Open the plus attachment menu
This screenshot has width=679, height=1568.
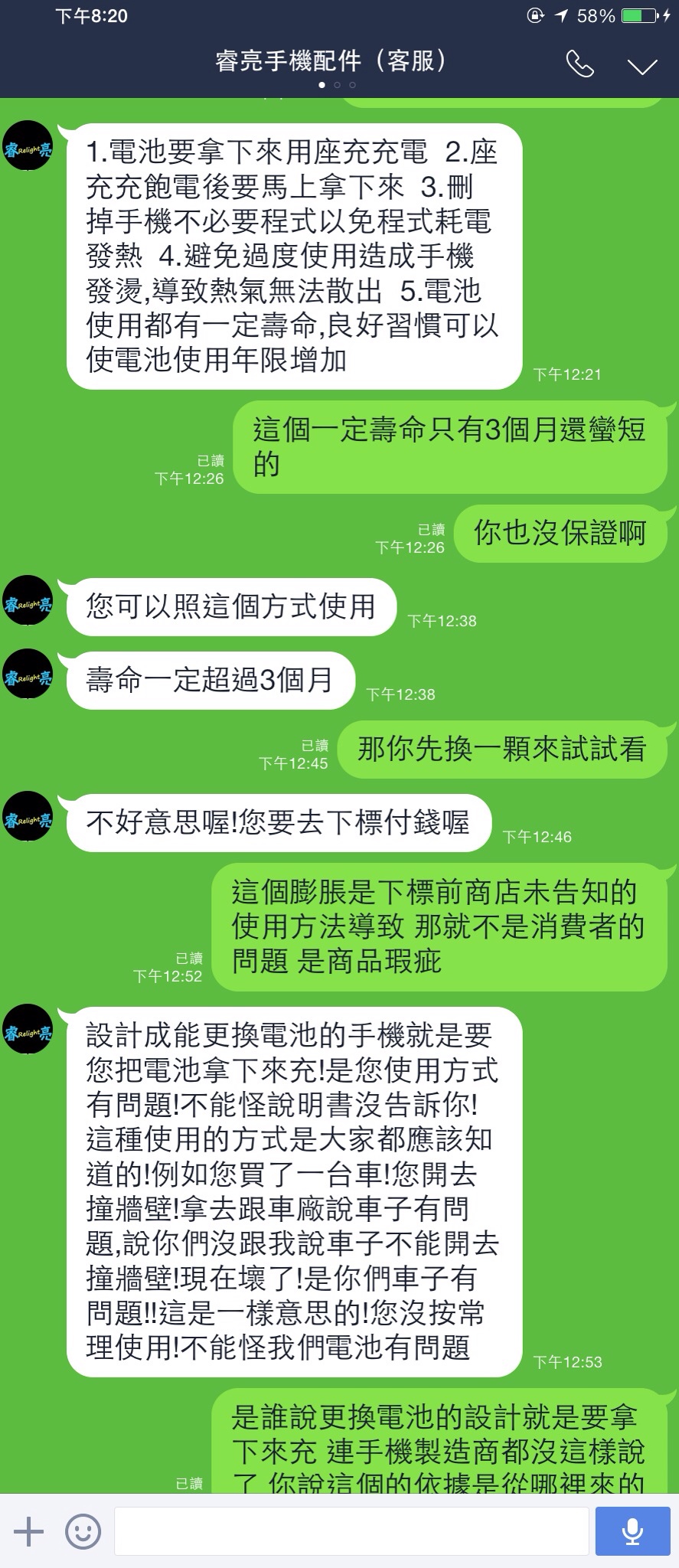pyautogui.click(x=28, y=1531)
